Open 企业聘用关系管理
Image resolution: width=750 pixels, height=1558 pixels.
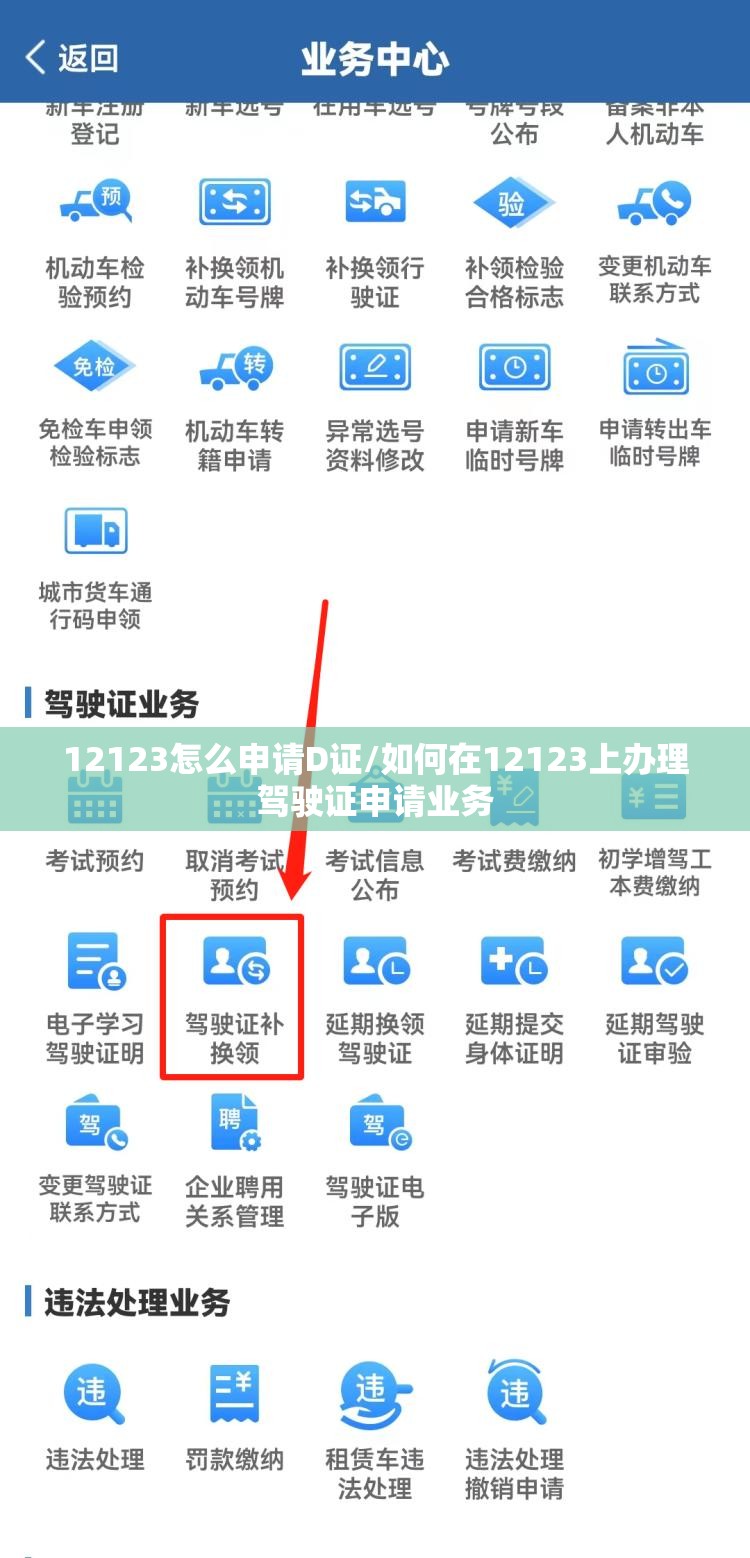(235, 1162)
